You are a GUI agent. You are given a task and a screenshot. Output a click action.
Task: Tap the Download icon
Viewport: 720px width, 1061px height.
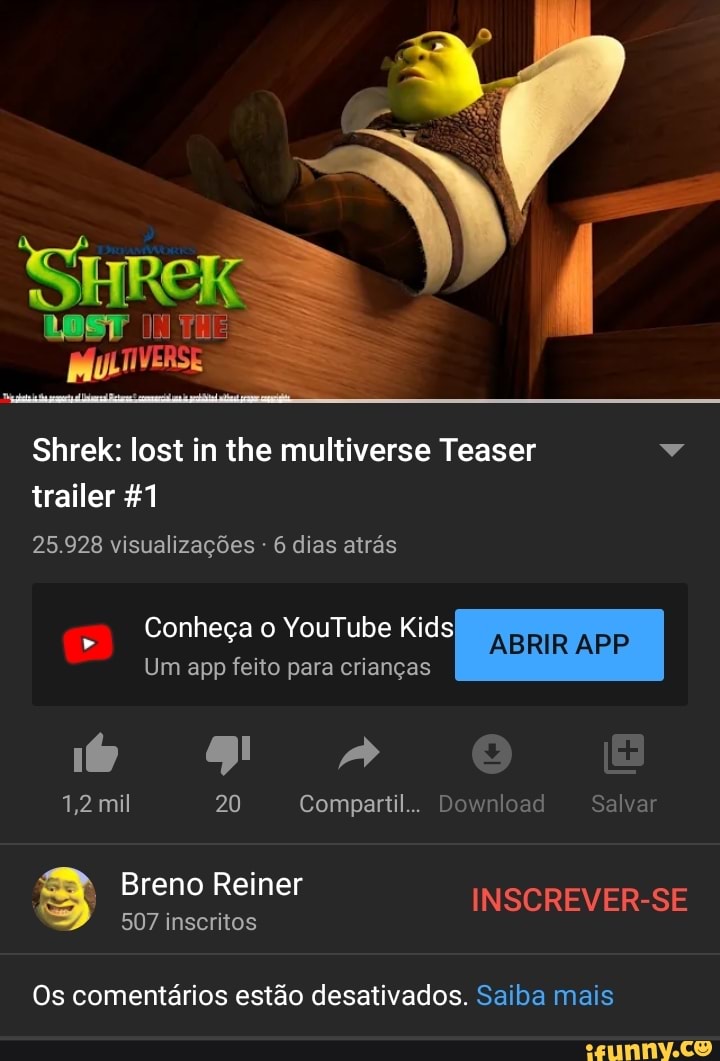point(491,755)
